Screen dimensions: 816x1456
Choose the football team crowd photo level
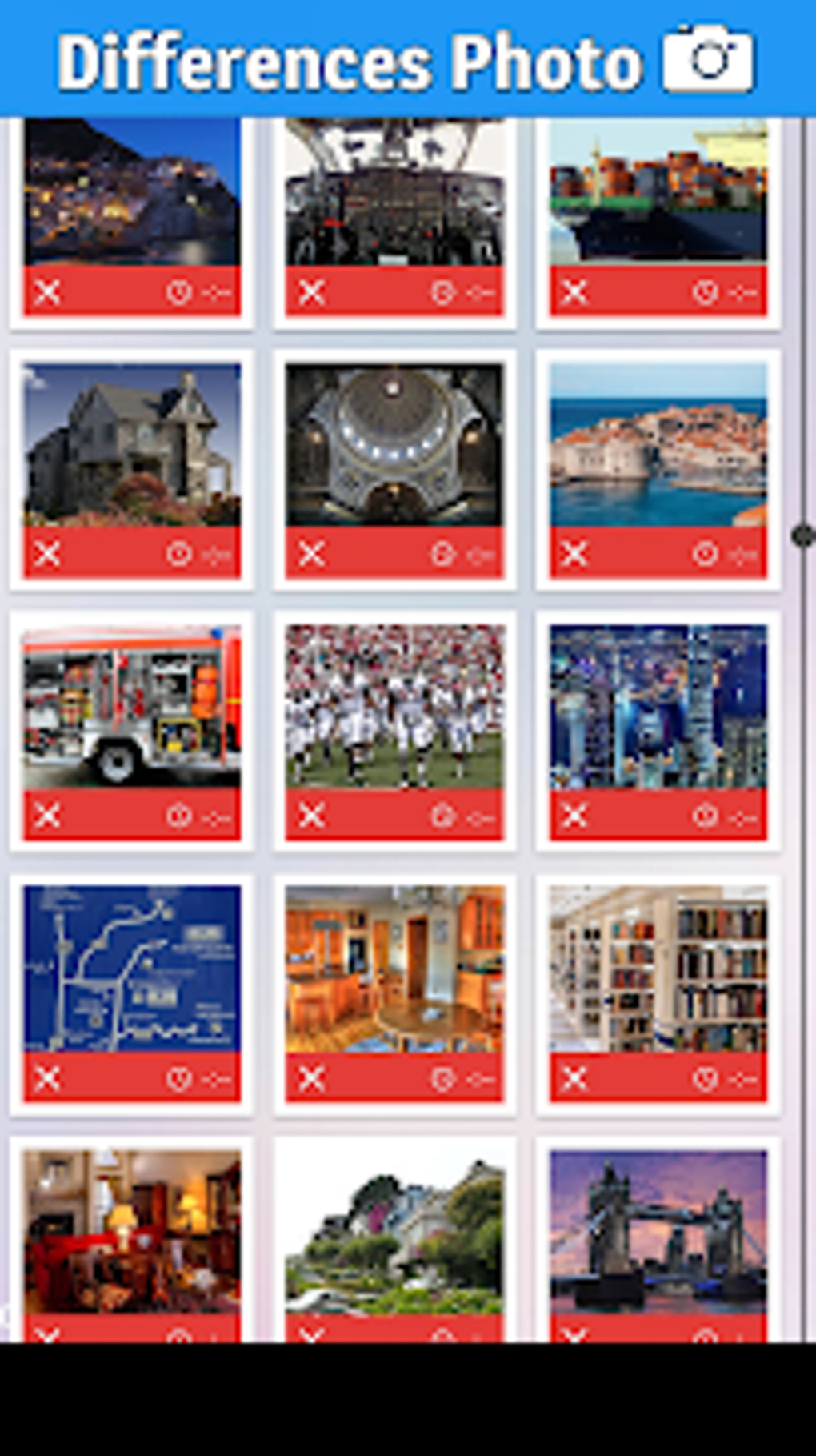point(394,708)
